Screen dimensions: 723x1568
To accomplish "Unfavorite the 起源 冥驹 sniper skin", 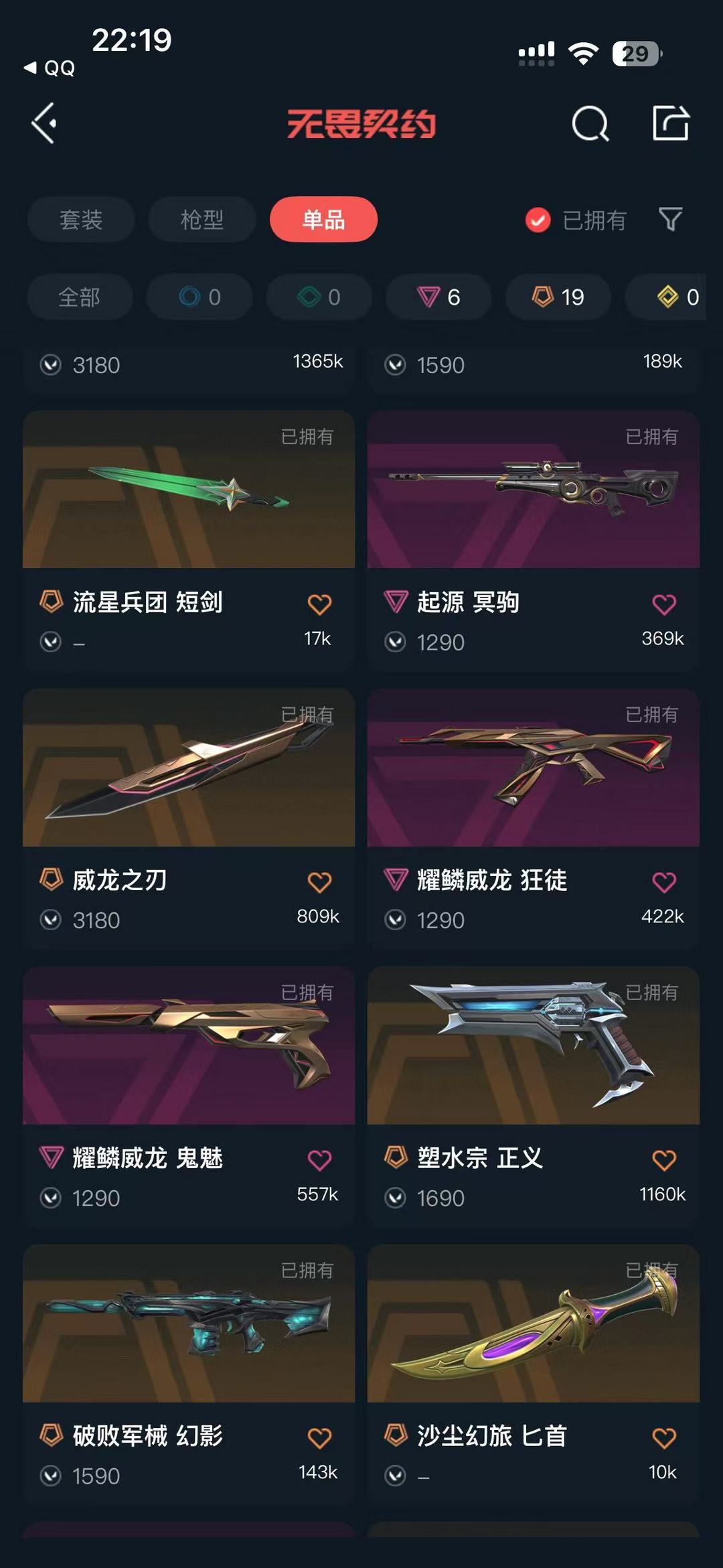I will (664, 602).
